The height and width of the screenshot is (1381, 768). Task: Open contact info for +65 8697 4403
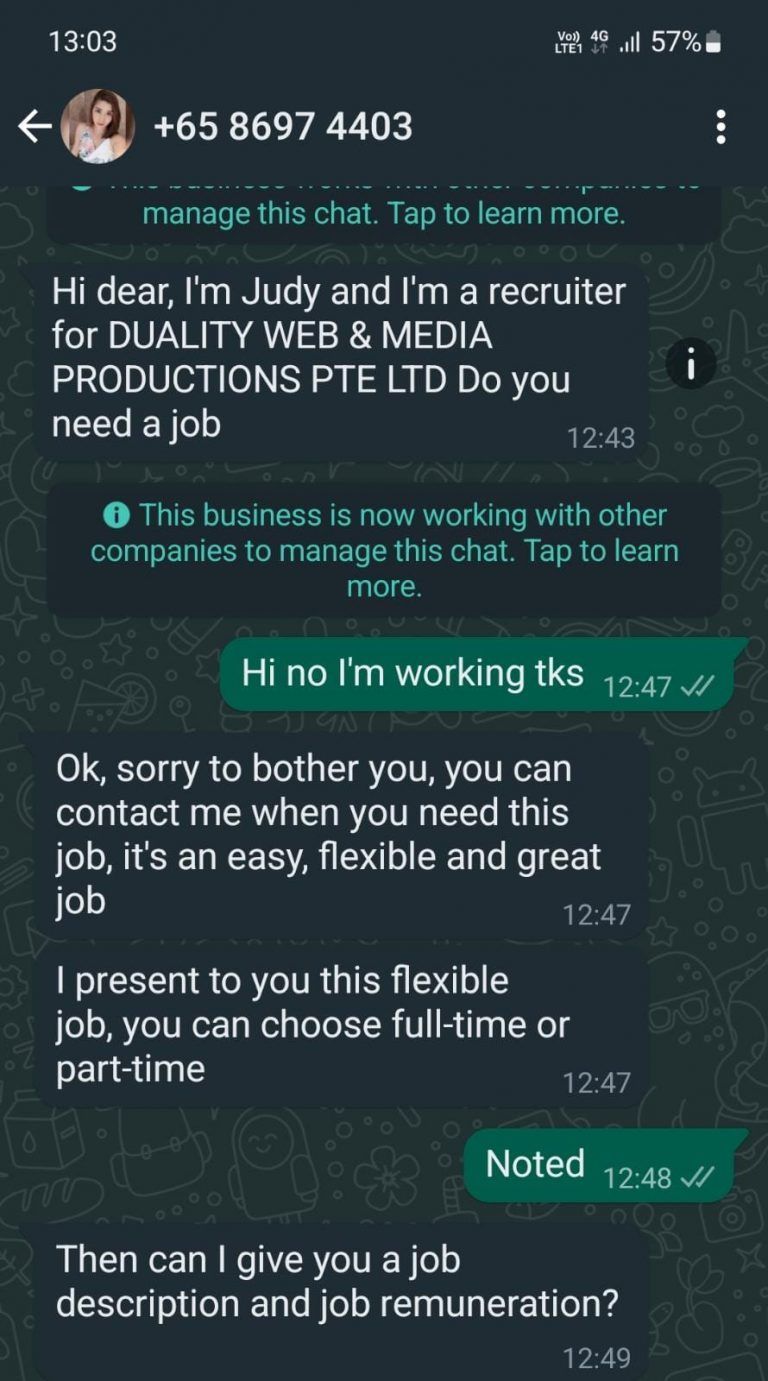283,127
